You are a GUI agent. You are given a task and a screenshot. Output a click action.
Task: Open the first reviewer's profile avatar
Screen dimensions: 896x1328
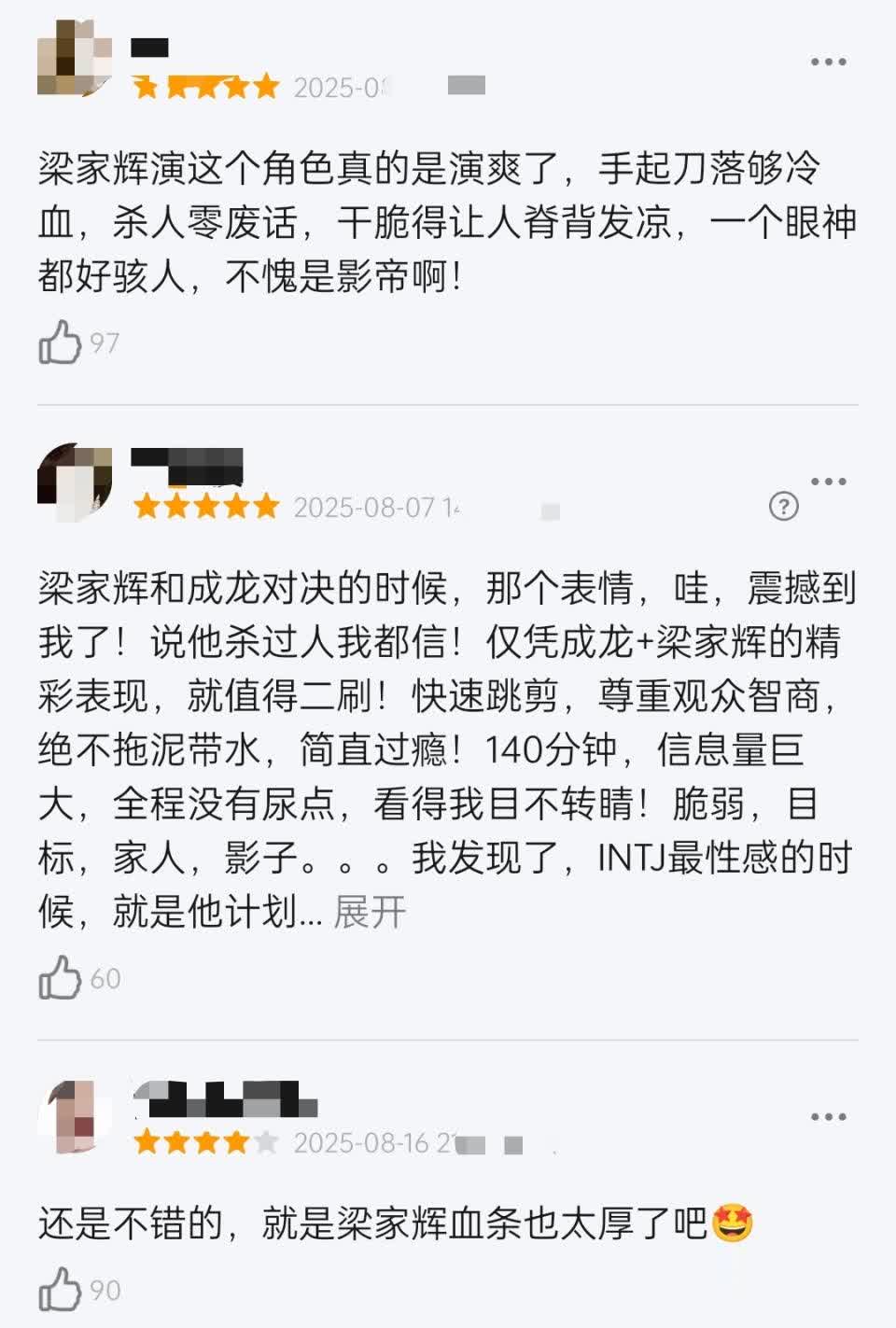point(73,63)
